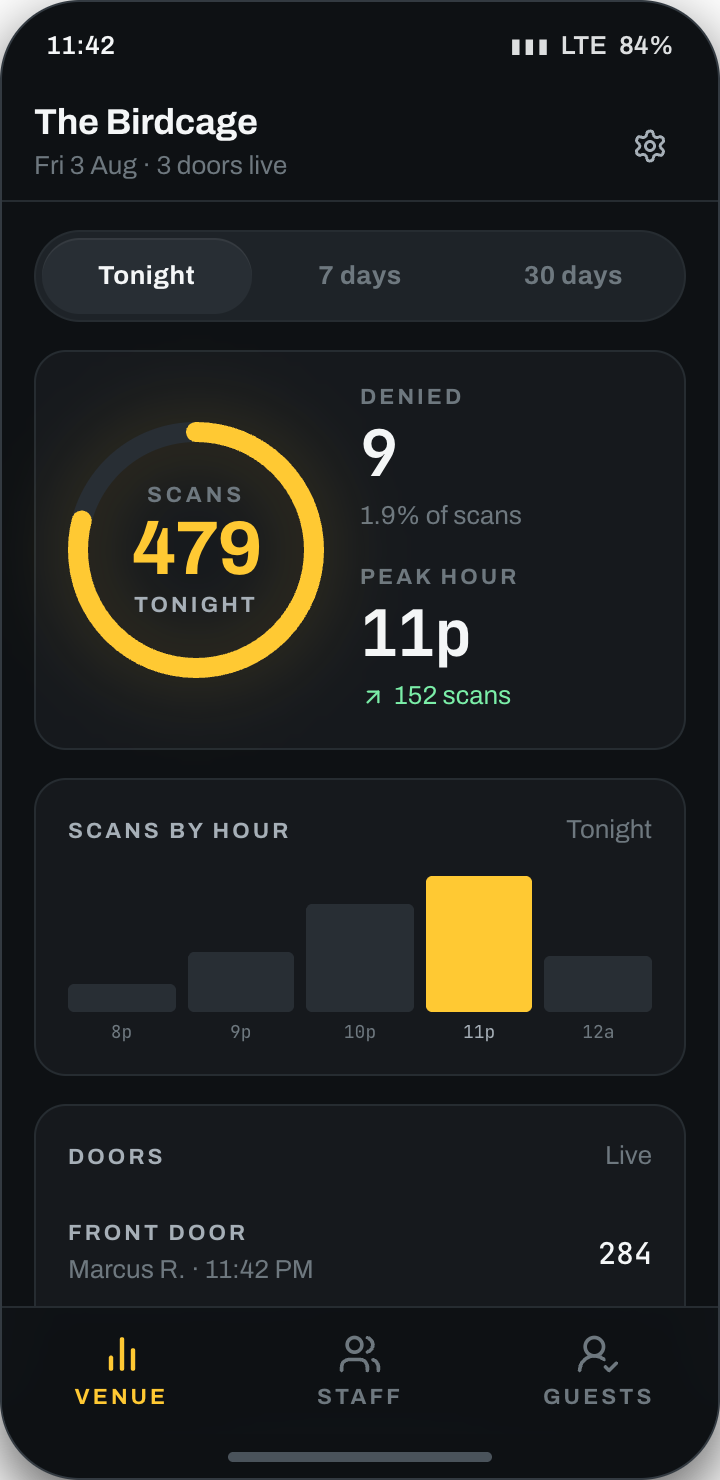Switch to the 30 days range
This screenshot has width=720, height=1480.
pyautogui.click(x=573, y=276)
